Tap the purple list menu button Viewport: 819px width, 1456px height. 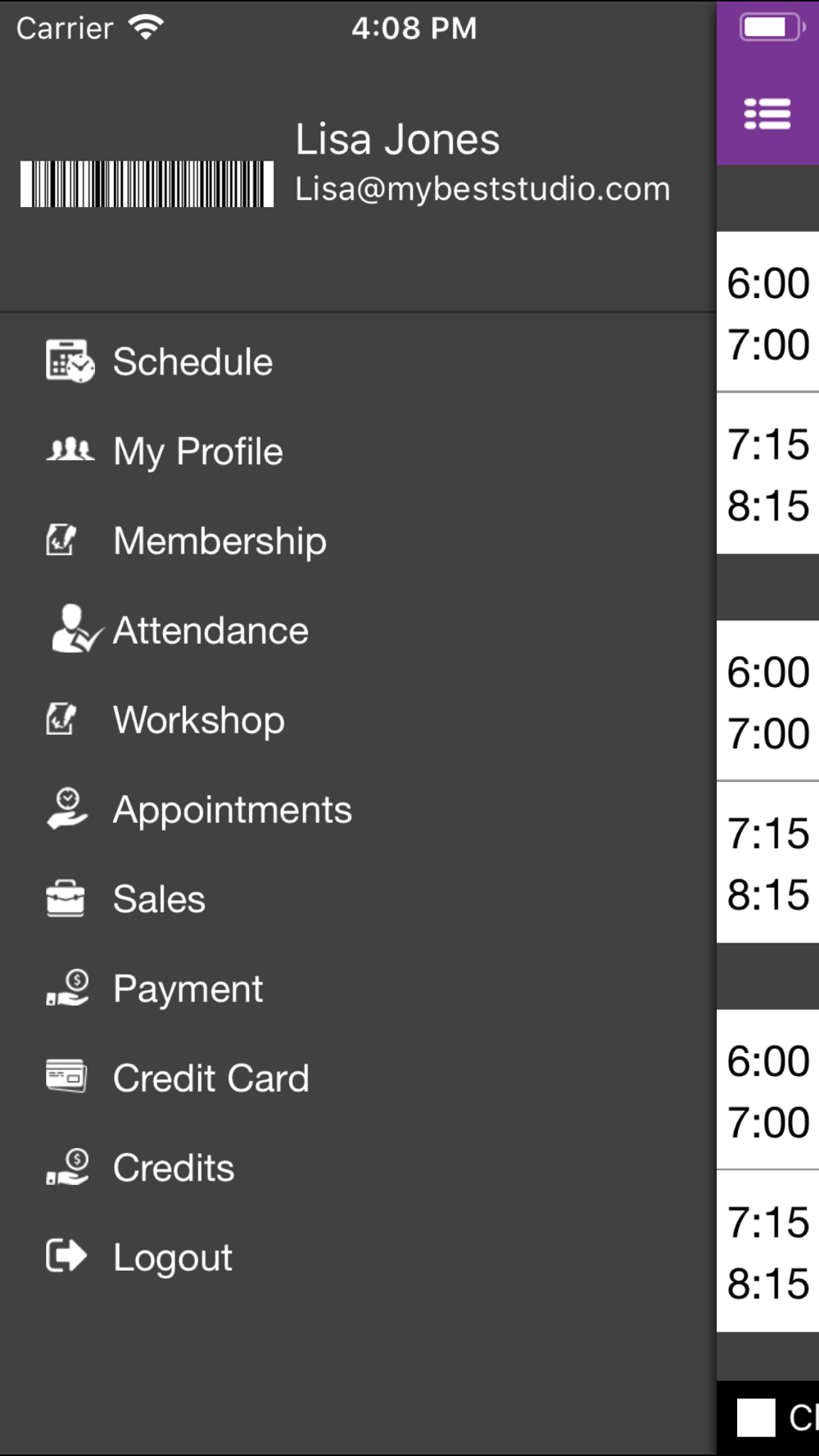tap(767, 114)
